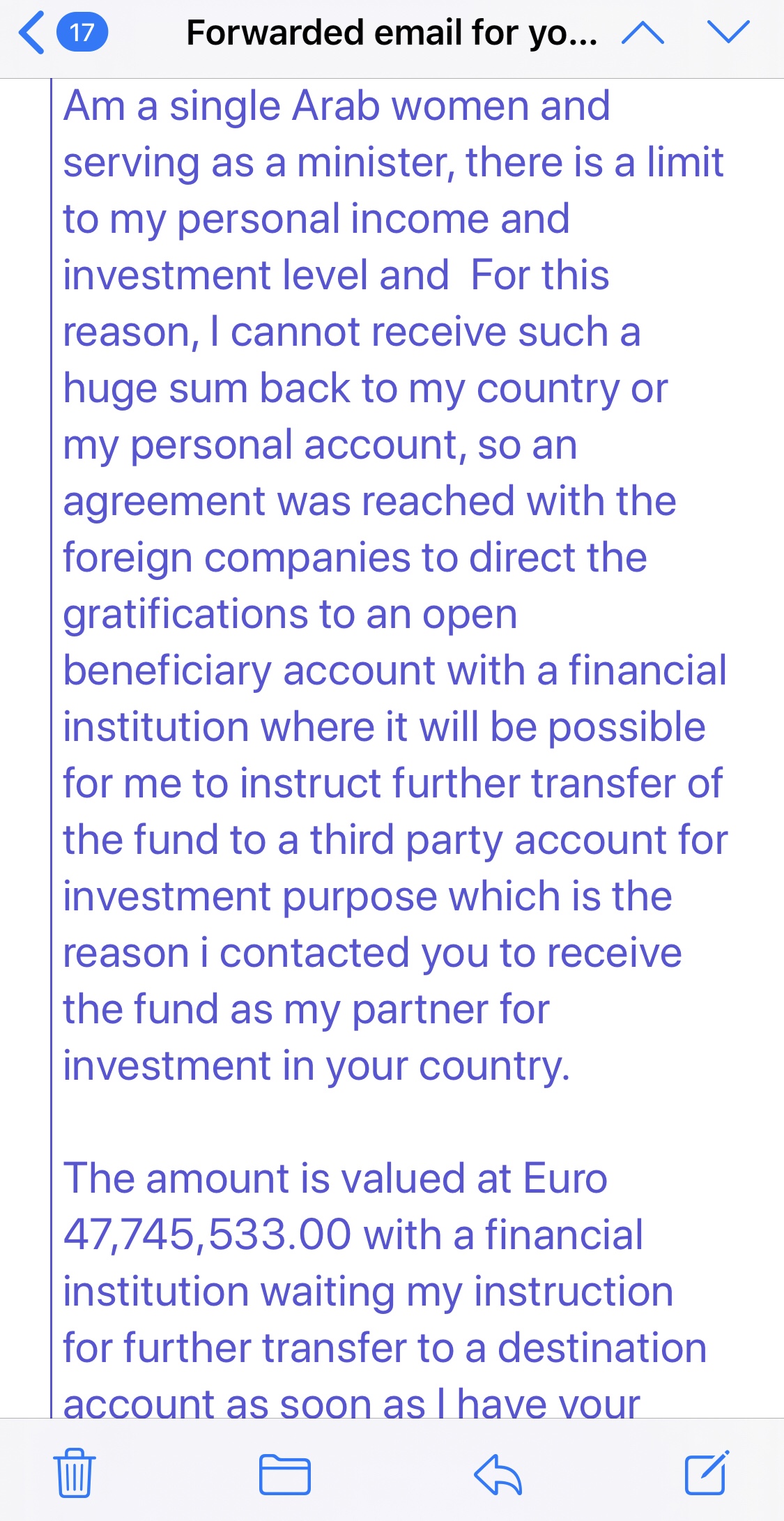The width and height of the screenshot is (784, 1521).
Task: Jump to the next email
Action: pyautogui.click(x=728, y=31)
